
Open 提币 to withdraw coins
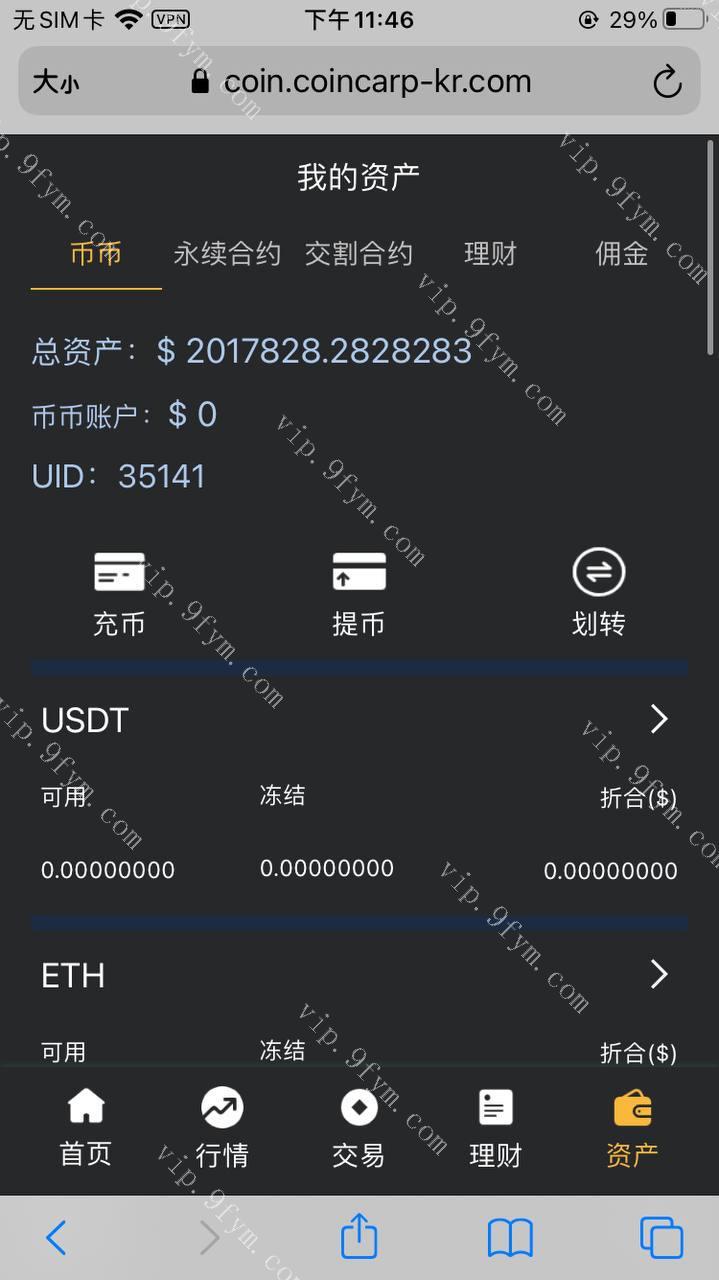coord(358,594)
